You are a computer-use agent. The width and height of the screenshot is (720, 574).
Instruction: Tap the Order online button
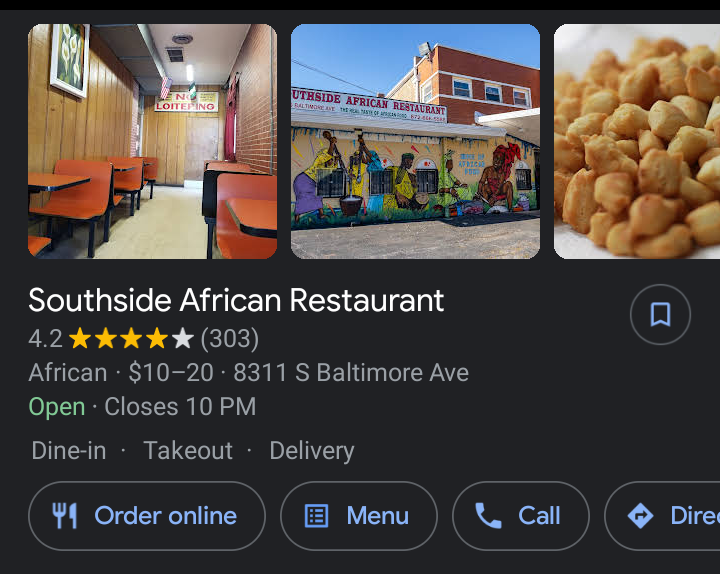pos(147,516)
